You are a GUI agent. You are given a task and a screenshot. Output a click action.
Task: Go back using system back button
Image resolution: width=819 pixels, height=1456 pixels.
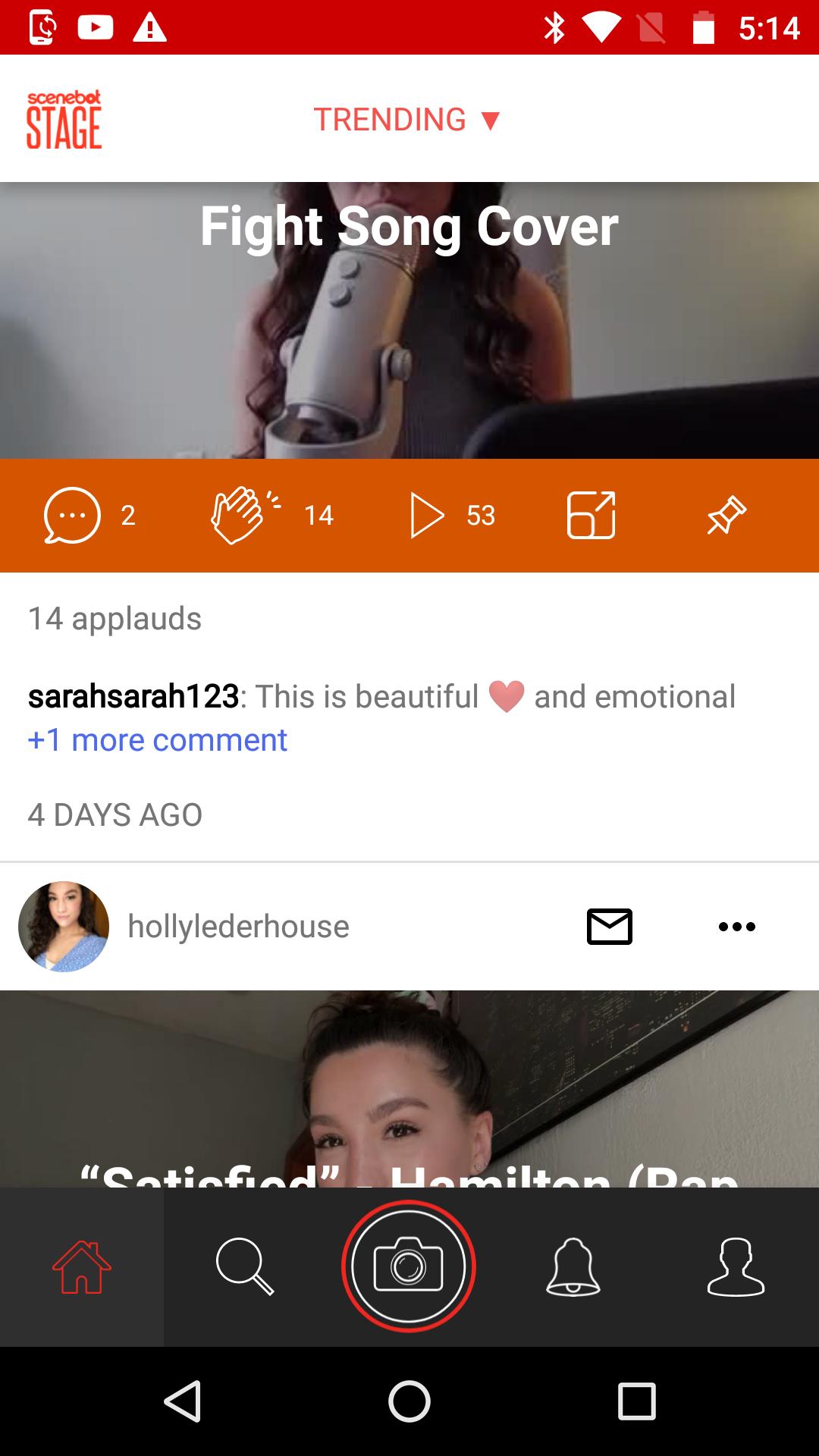183,1401
